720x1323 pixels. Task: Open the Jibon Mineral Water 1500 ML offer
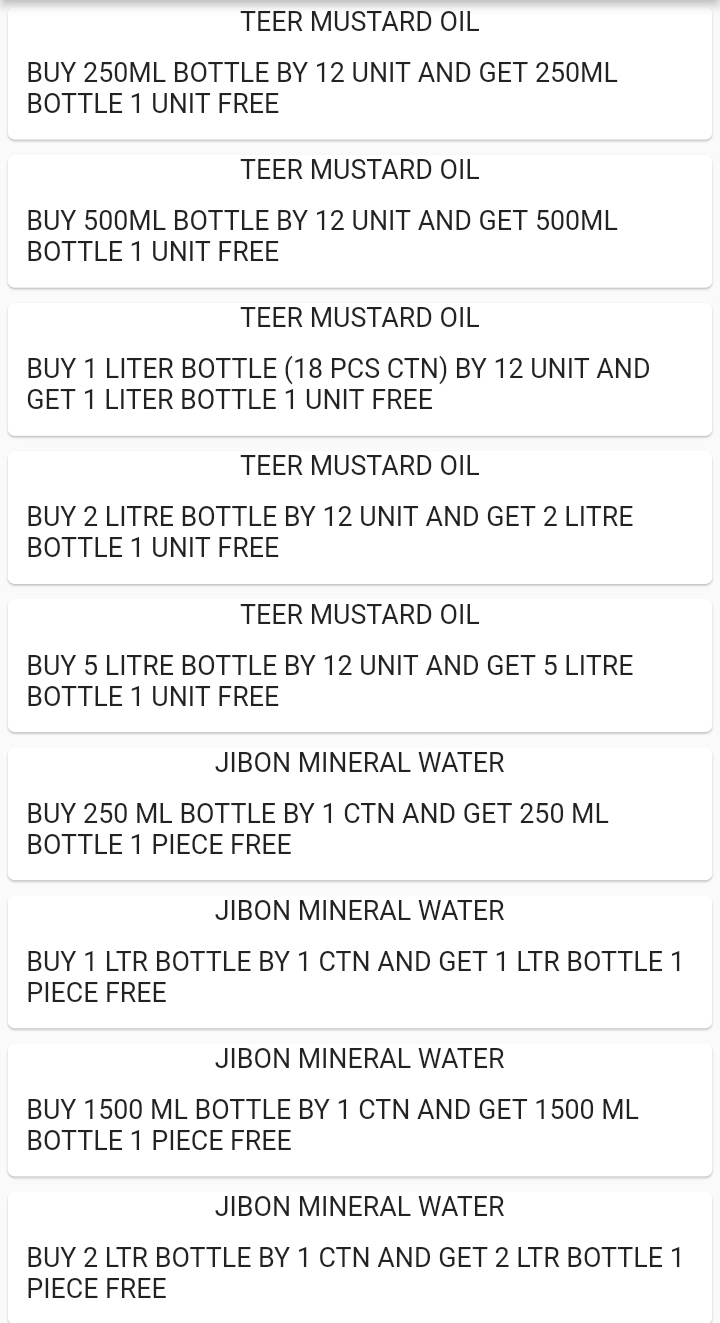point(360,1109)
